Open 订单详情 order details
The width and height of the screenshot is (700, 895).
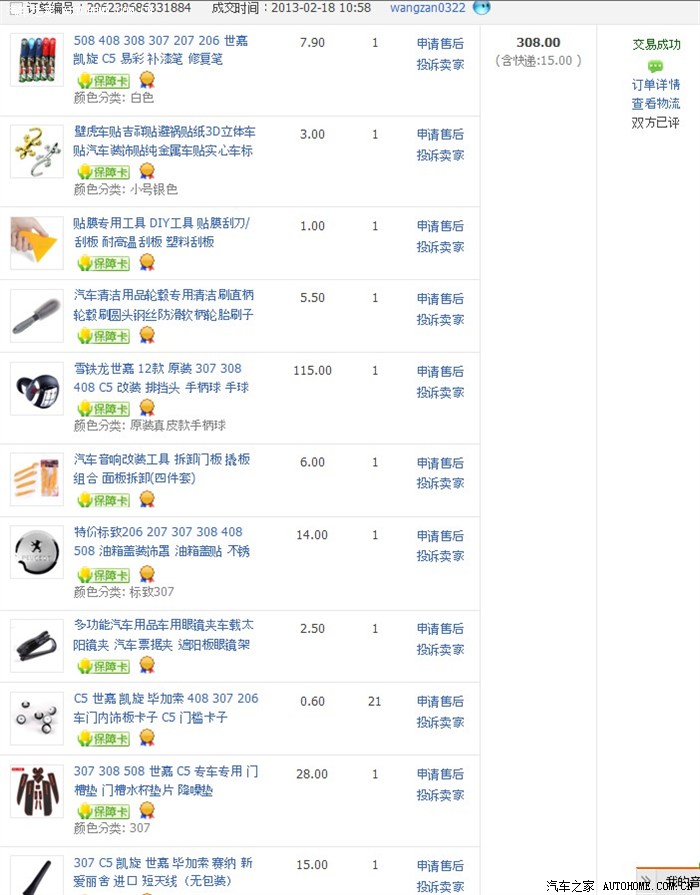click(655, 85)
